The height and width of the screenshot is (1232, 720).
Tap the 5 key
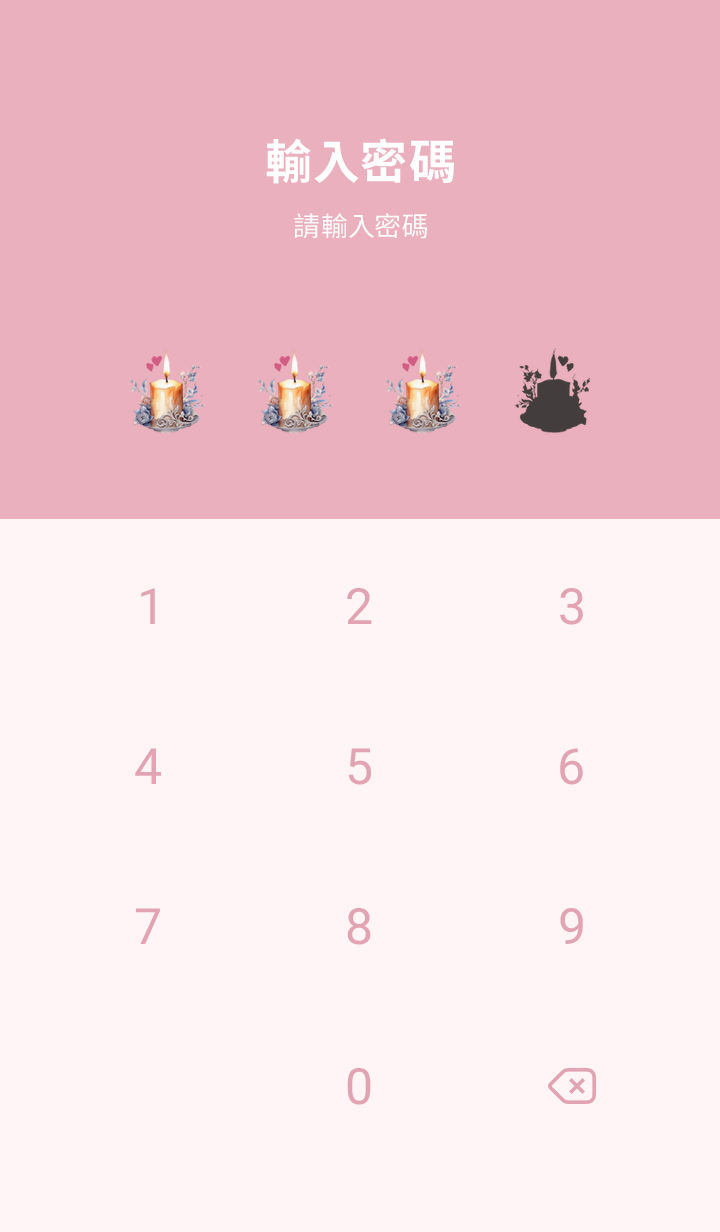click(x=359, y=767)
